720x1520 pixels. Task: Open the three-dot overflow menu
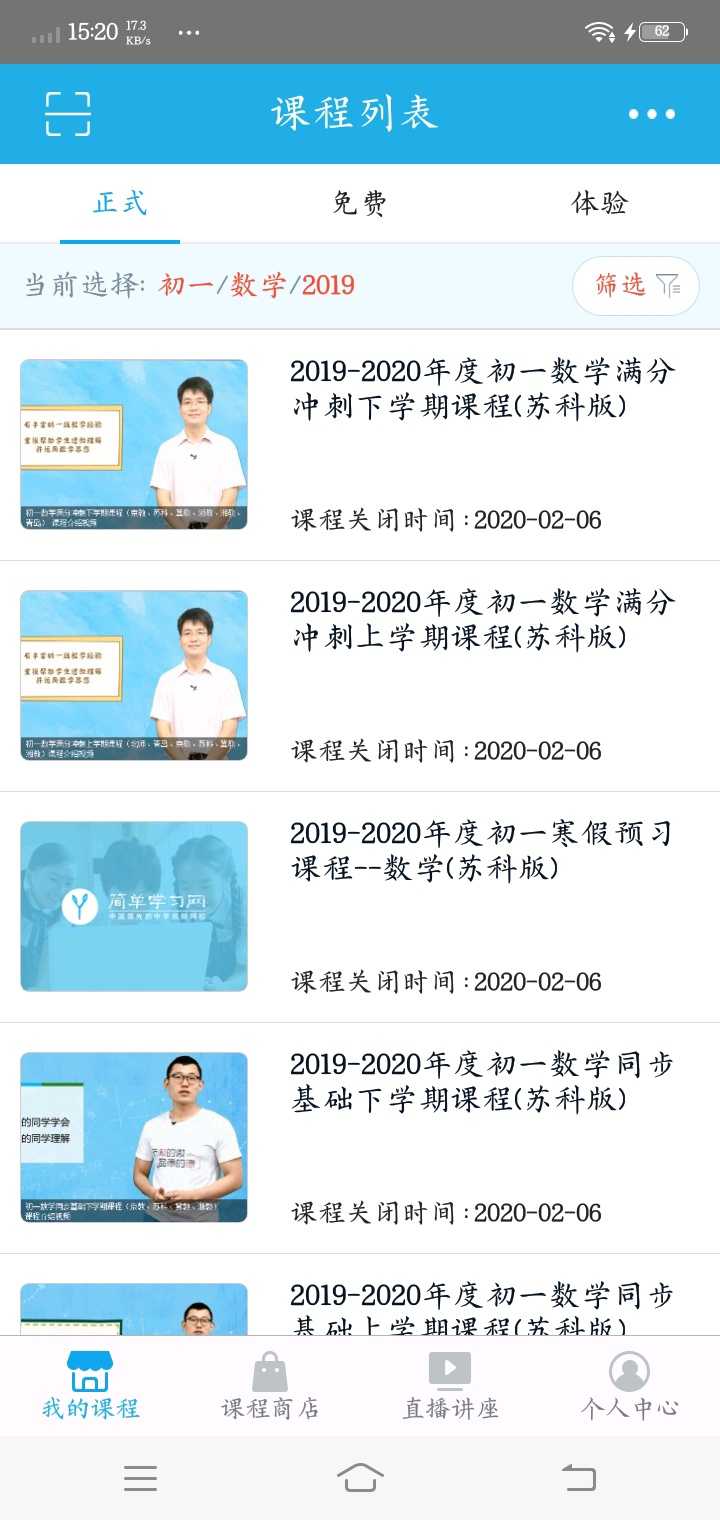(x=652, y=114)
